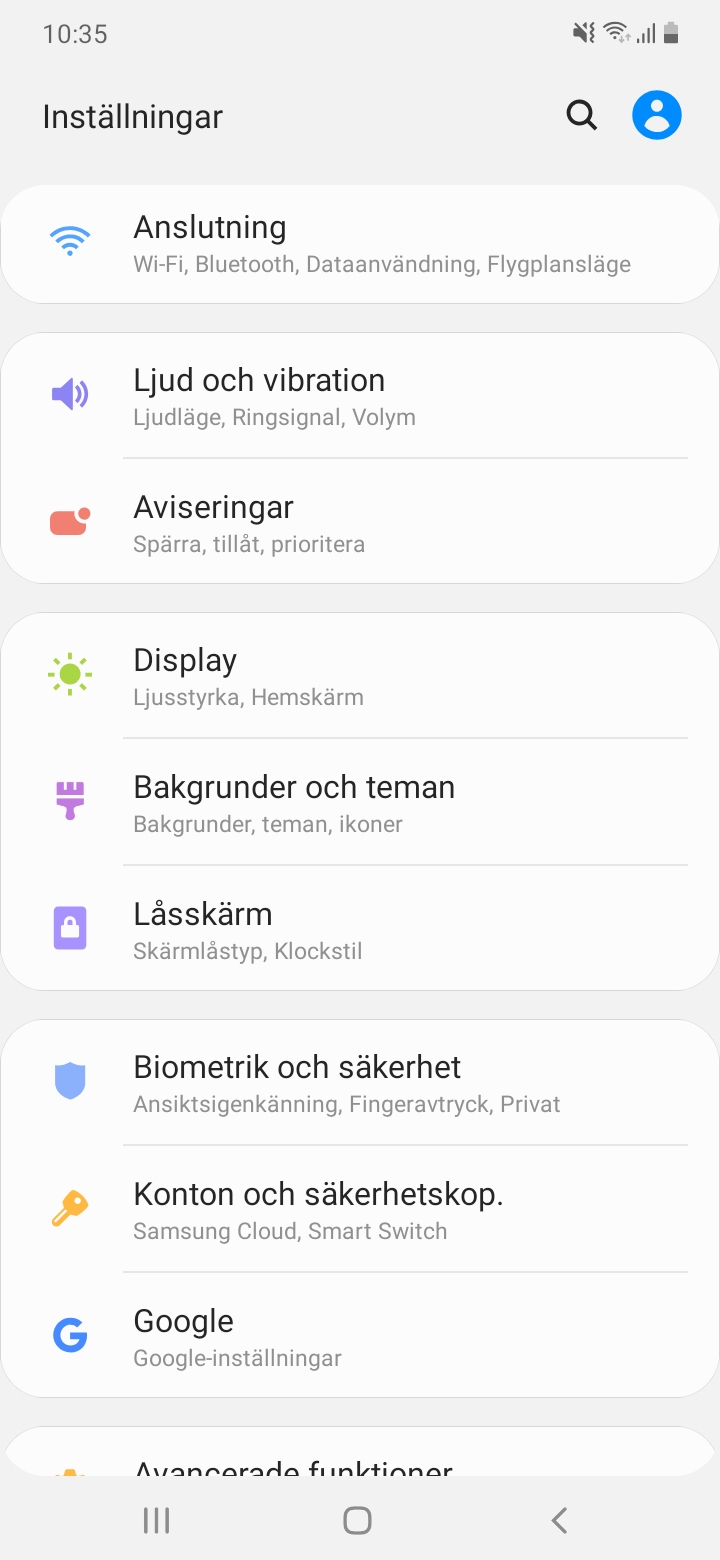This screenshot has width=720, height=1560.
Task: Open the Samsung account profile icon
Action: pyautogui.click(x=656, y=116)
